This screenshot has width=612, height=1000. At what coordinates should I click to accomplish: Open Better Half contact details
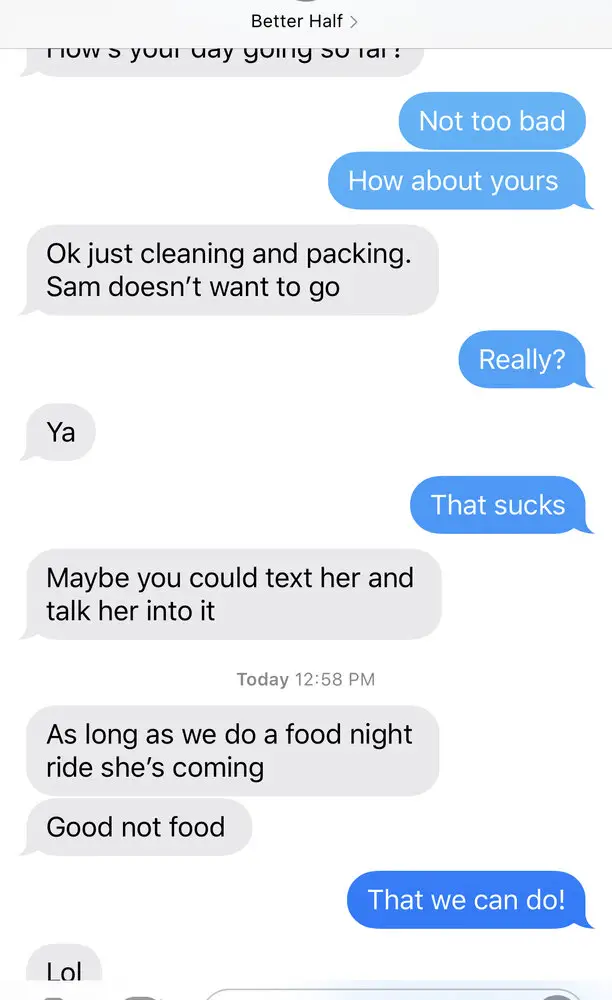(x=304, y=21)
